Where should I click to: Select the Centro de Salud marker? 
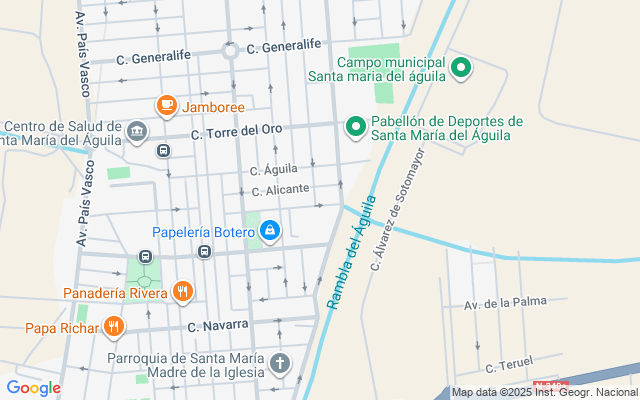(137, 131)
